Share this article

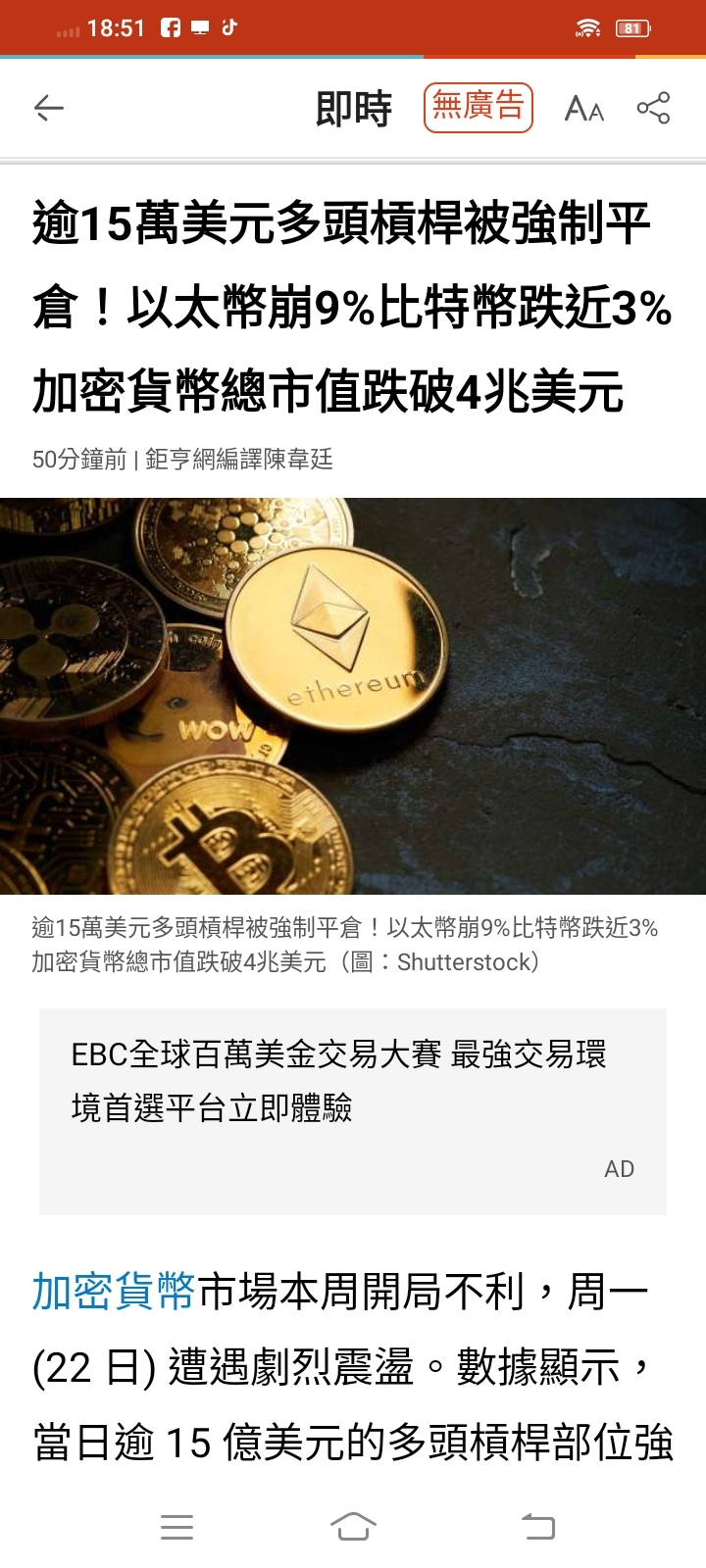point(653,108)
